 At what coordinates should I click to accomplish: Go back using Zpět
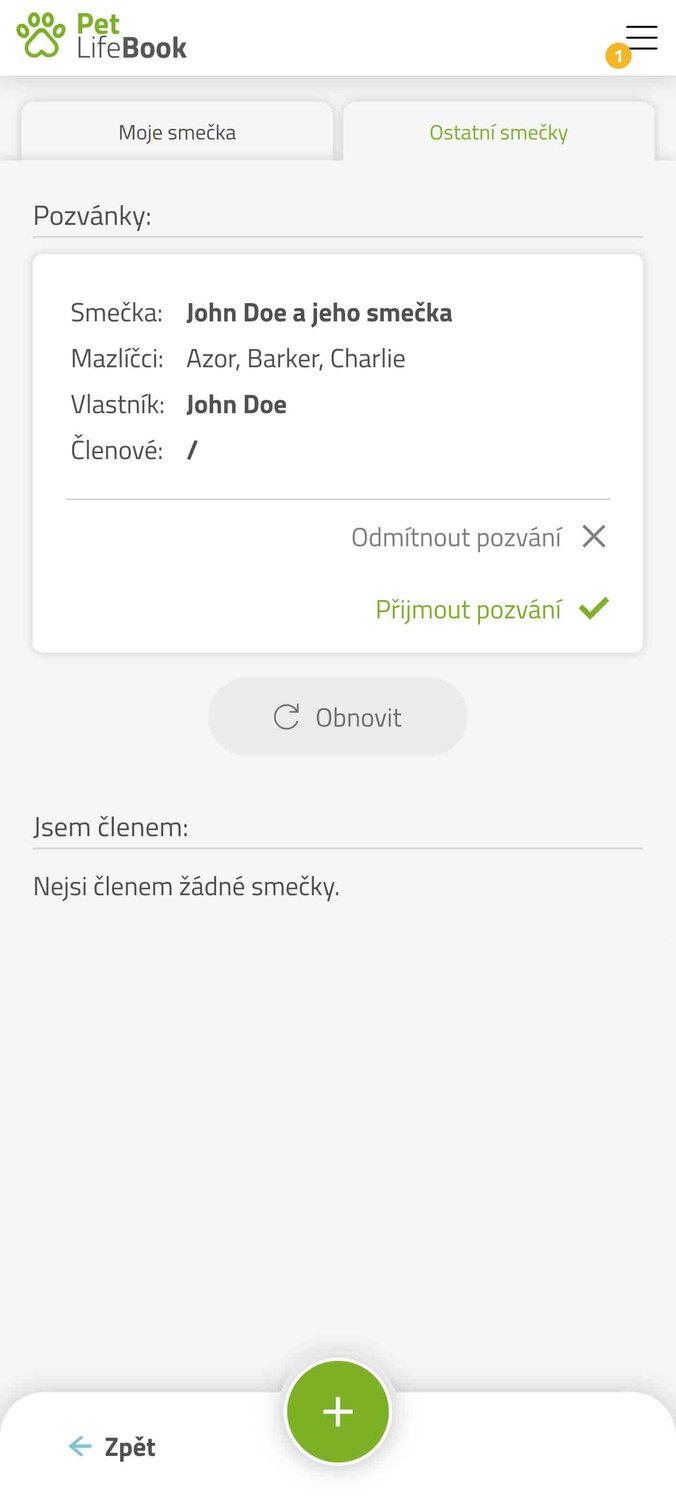(112, 1447)
